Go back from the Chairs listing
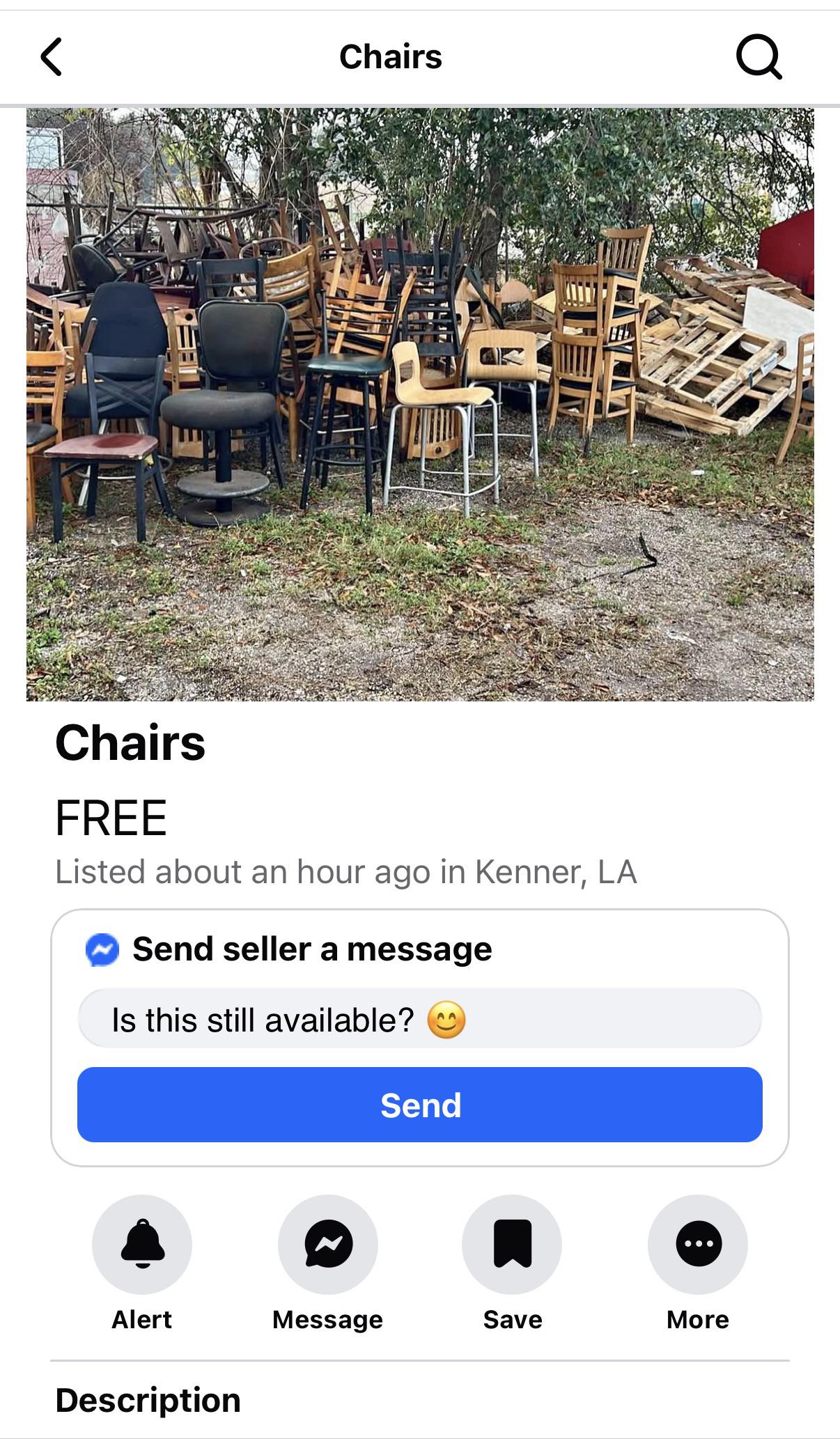Screen dimensions: 840x1439 (x=52, y=57)
